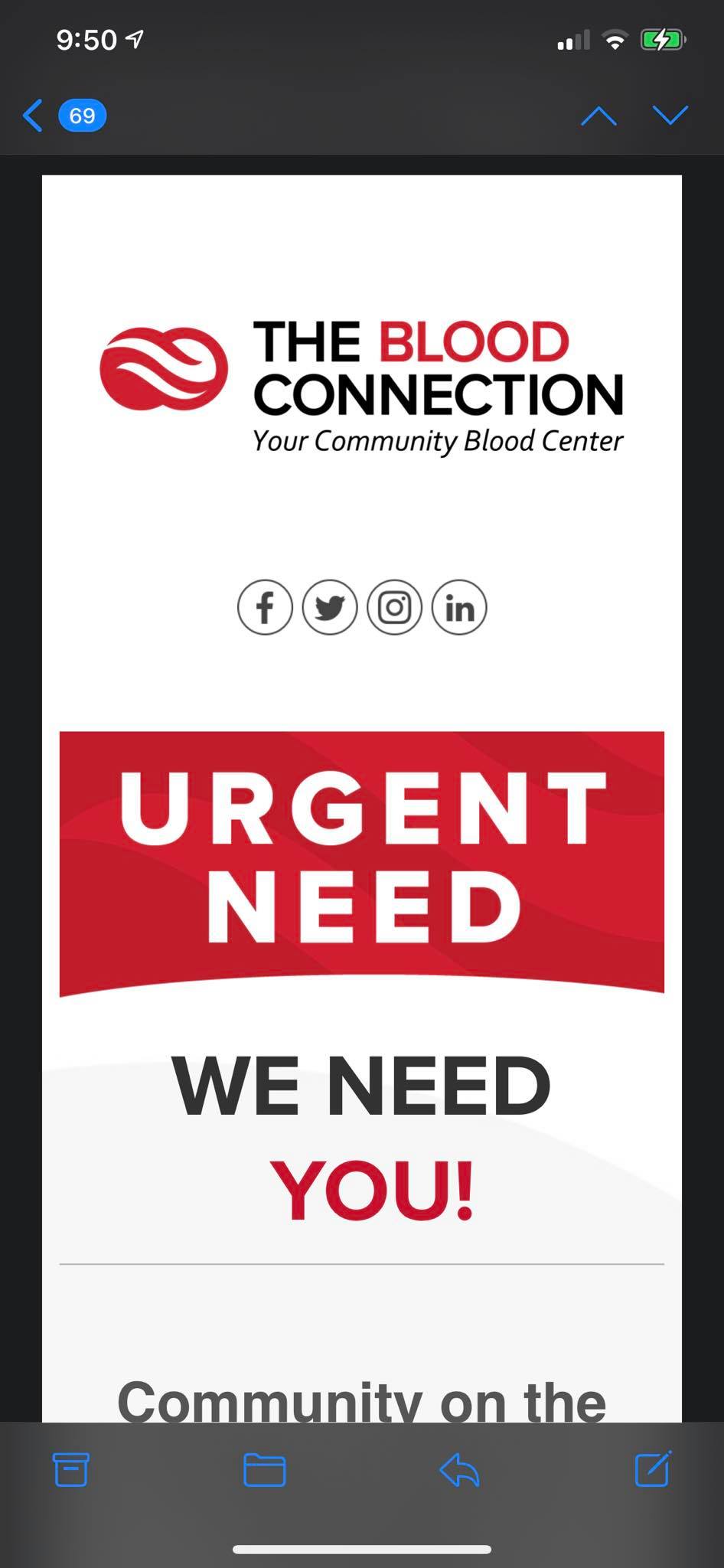Compose a new email

pyautogui.click(x=653, y=1468)
